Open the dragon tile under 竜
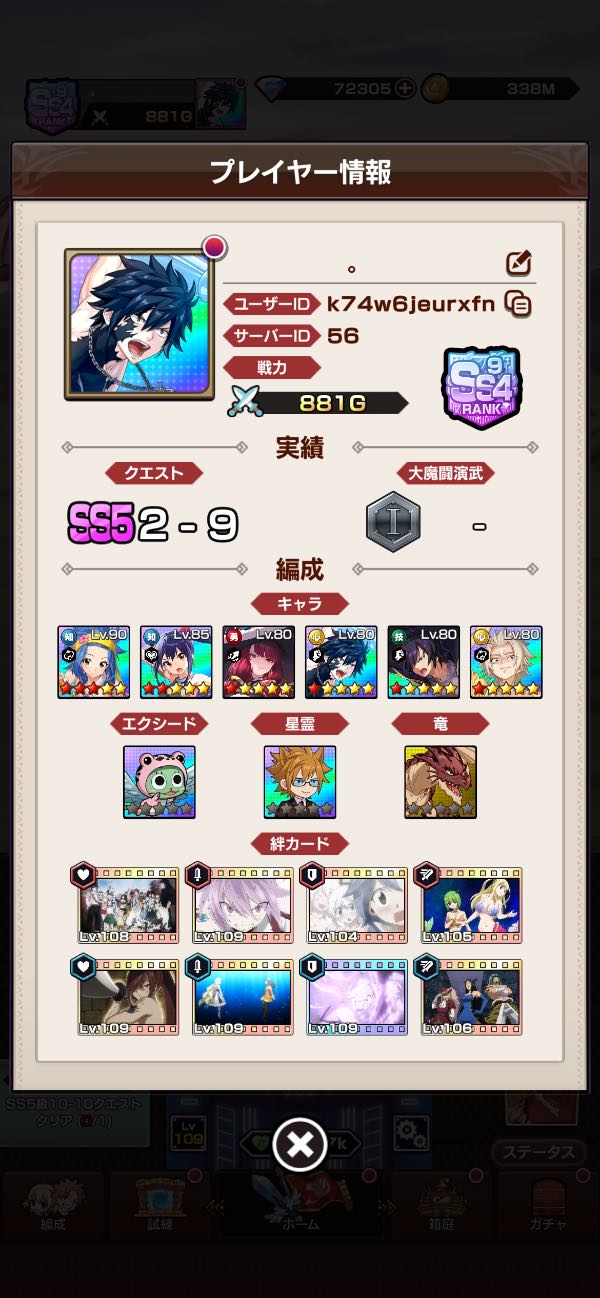This screenshot has width=600, height=1298. pyautogui.click(x=441, y=782)
